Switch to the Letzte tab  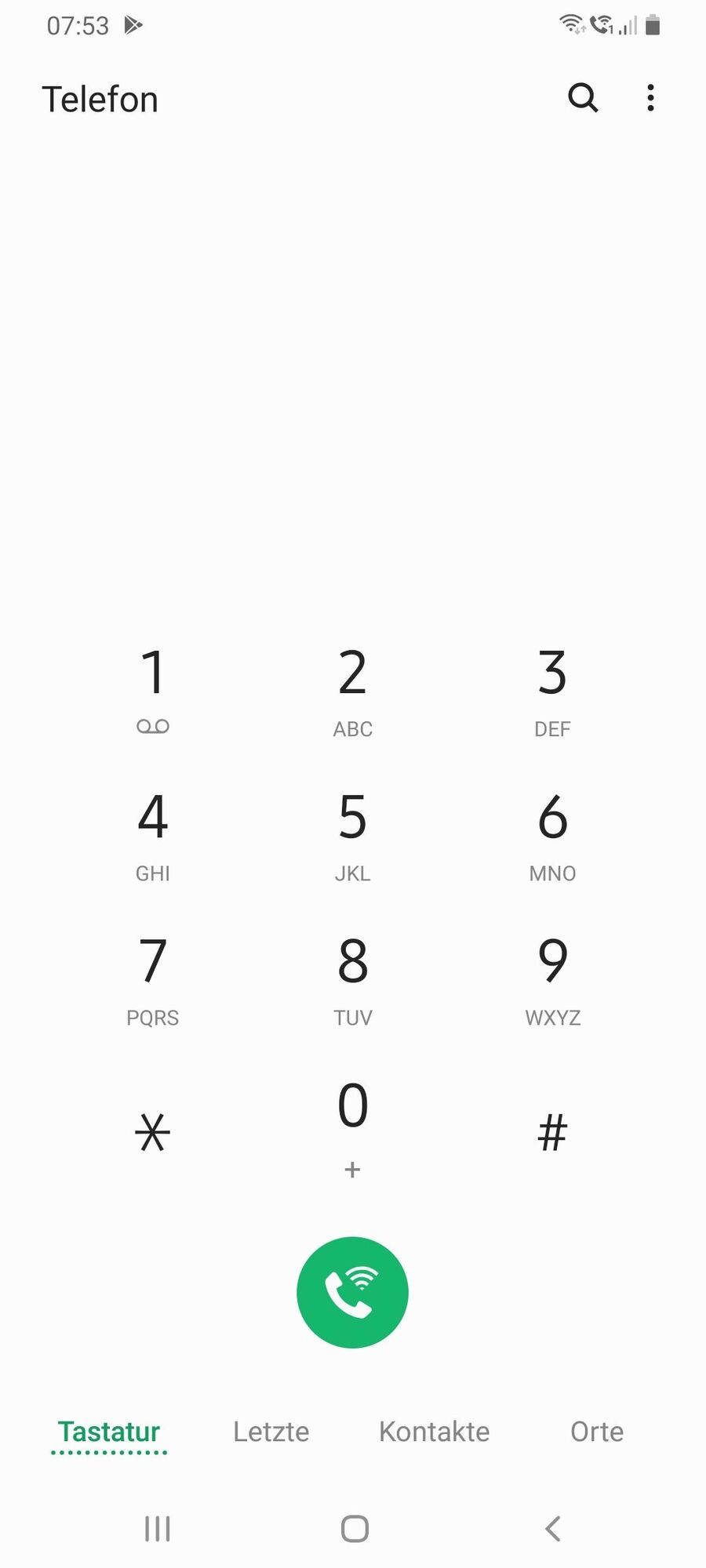(270, 1432)
